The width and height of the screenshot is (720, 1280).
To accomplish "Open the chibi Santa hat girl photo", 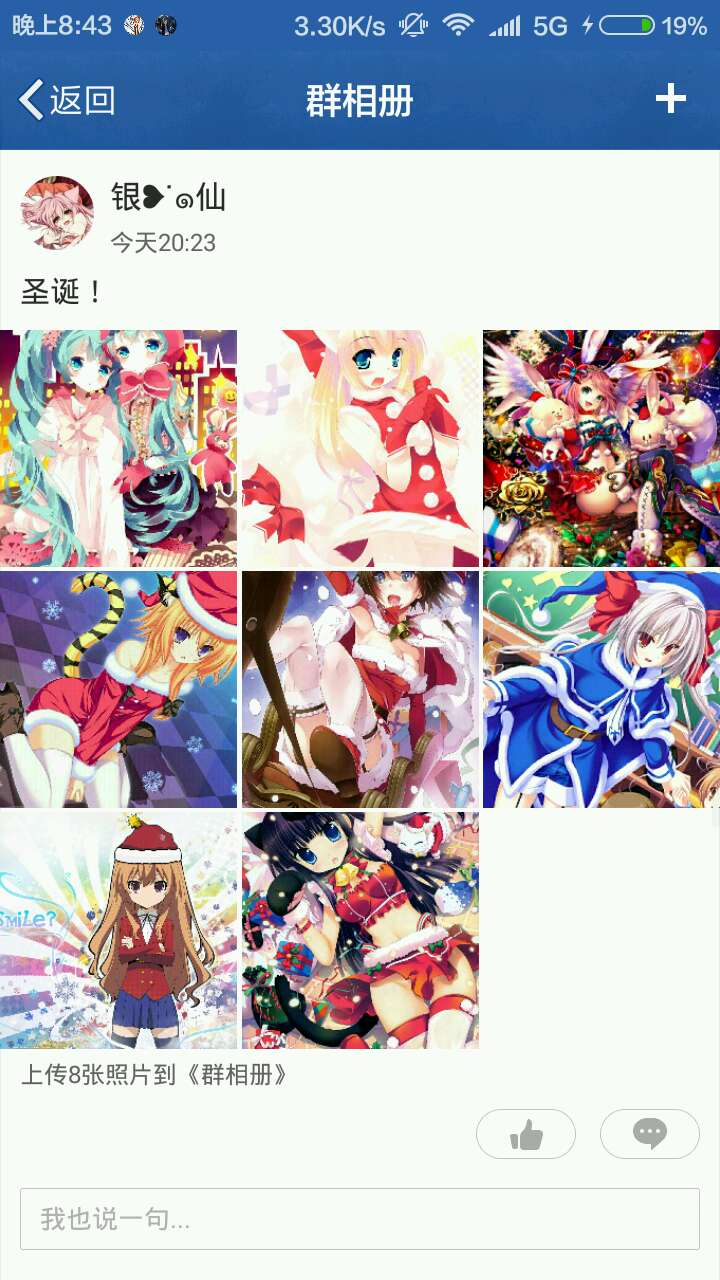I will pos(118,930).
